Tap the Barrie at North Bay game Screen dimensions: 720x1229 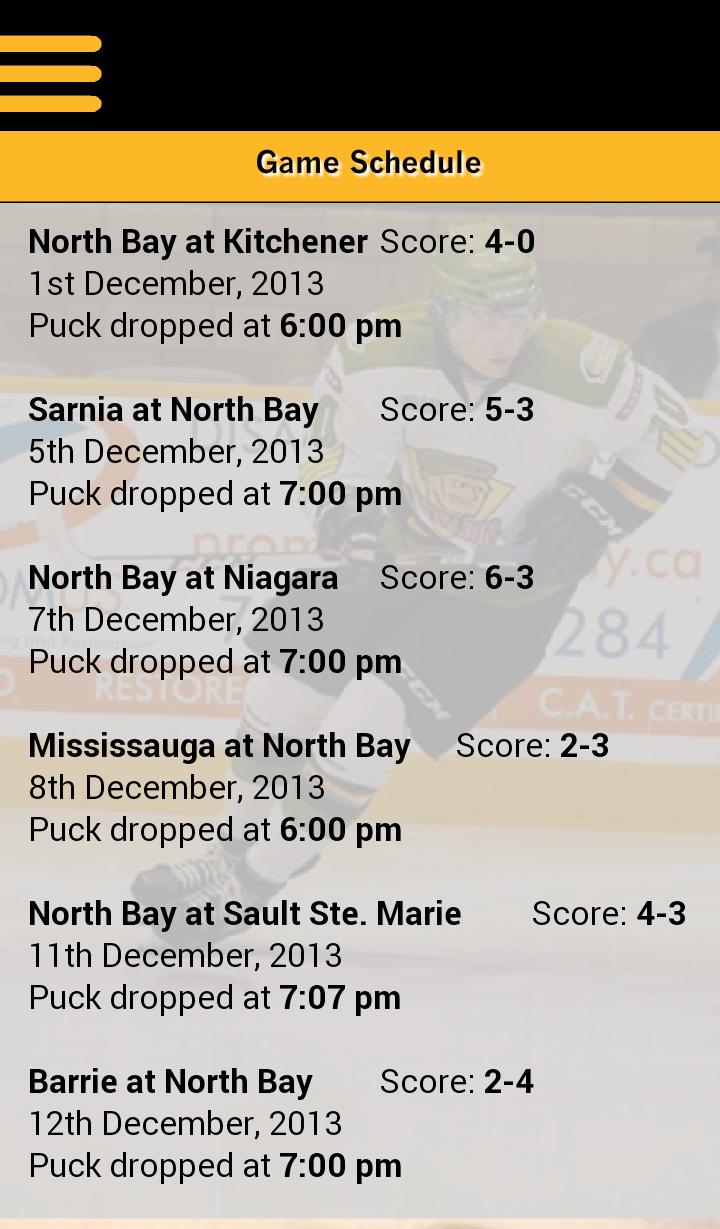tap(280, 1124)
